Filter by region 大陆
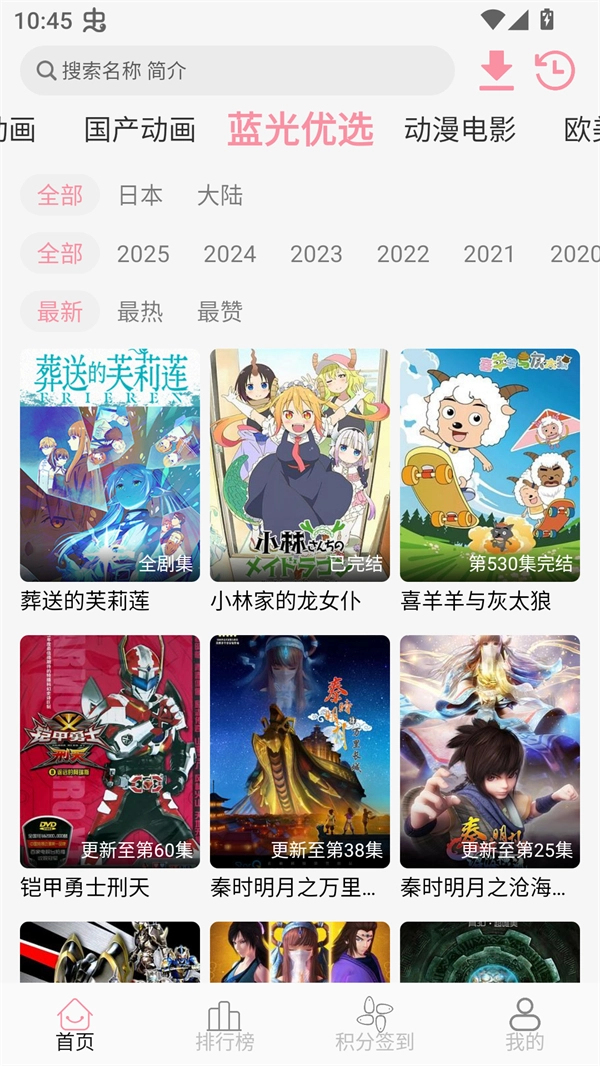The height and width of the screenshot is (1066, 600). tap(220, 195)
